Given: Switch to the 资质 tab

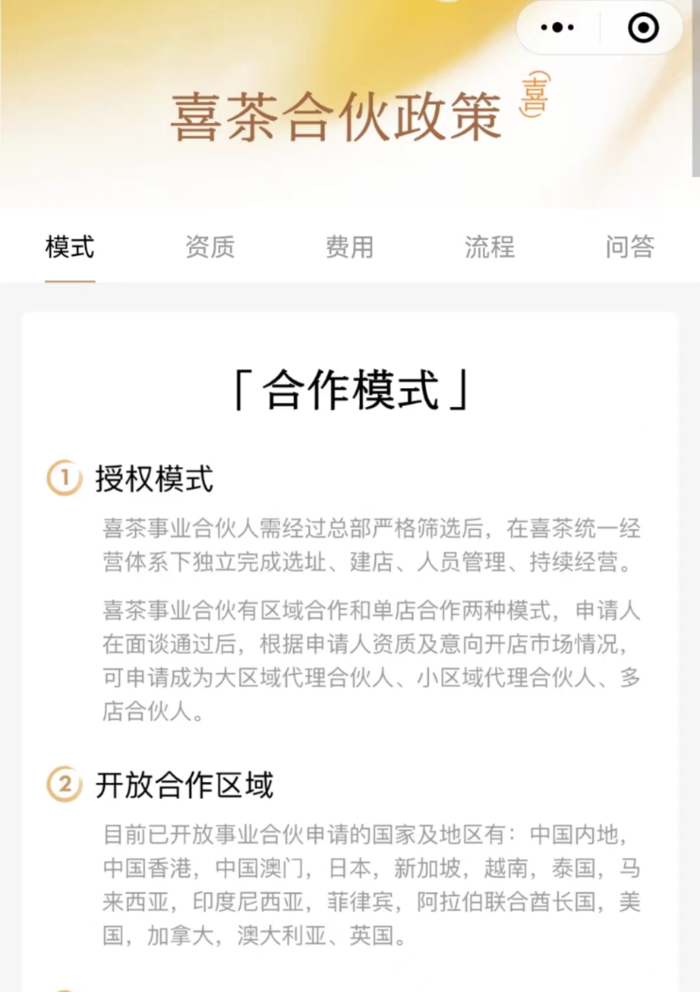Looking at the screenshot, I should coord(210,247).
